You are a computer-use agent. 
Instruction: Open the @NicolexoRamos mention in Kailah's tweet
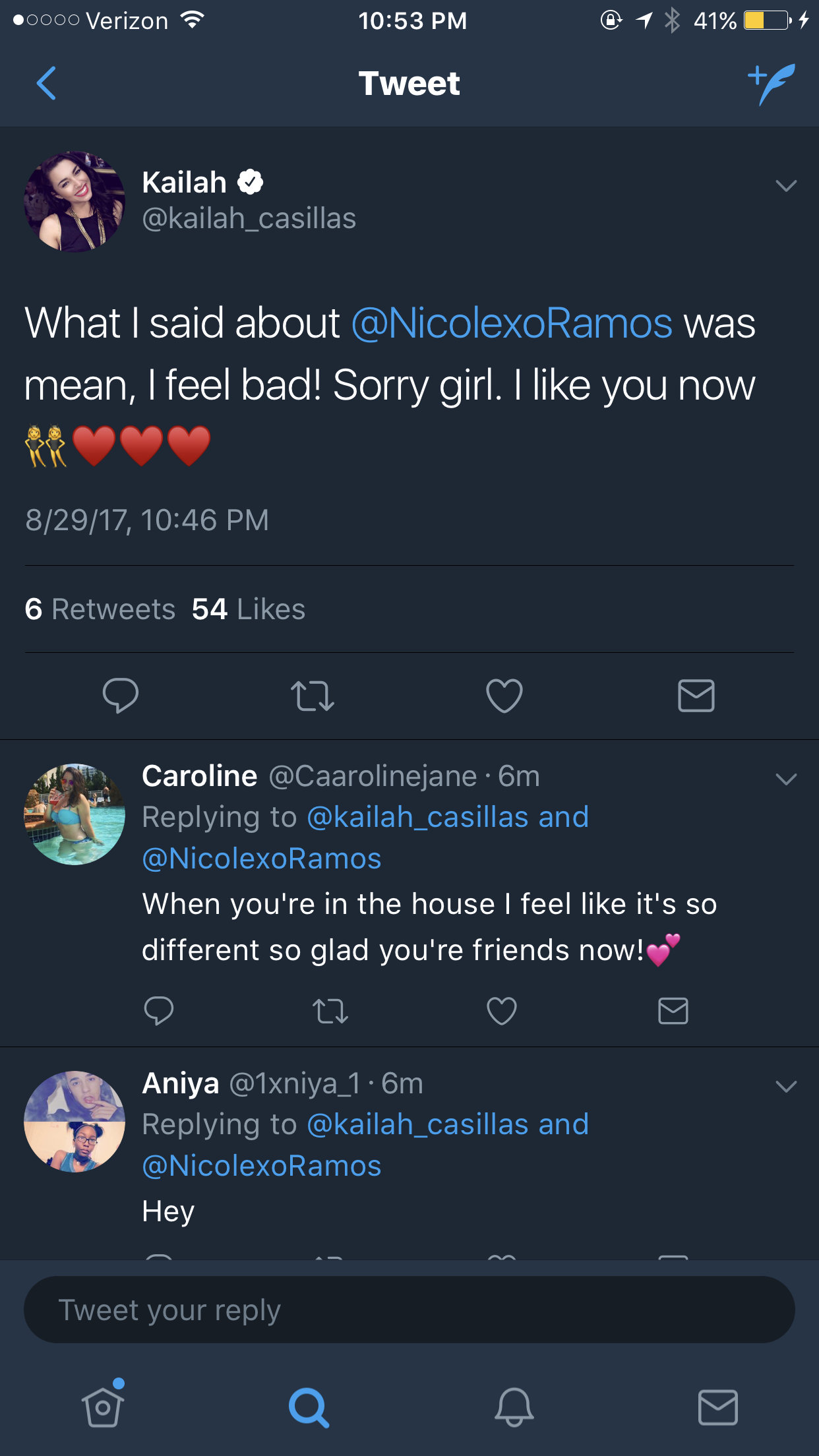[x=512, y=323]
